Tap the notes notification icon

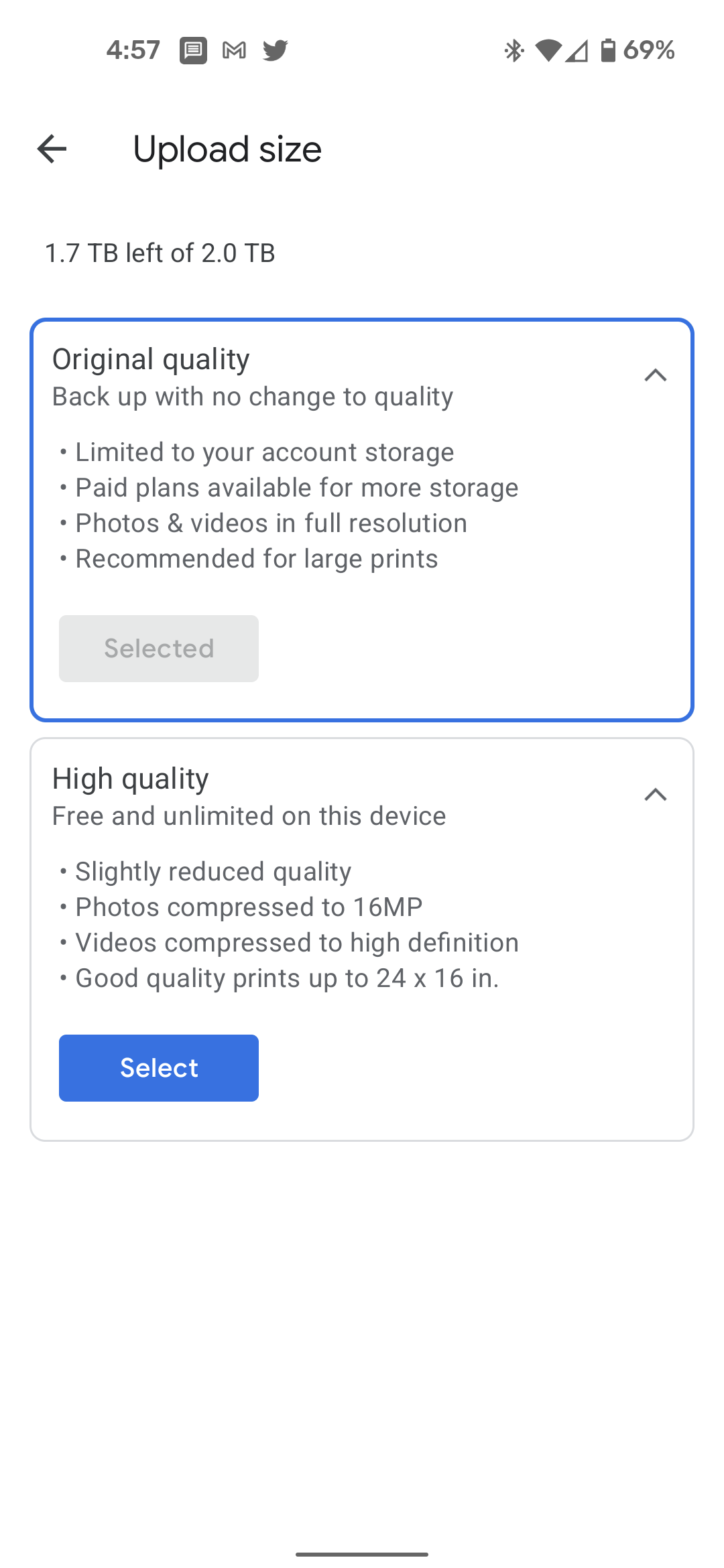click(193, 50)
